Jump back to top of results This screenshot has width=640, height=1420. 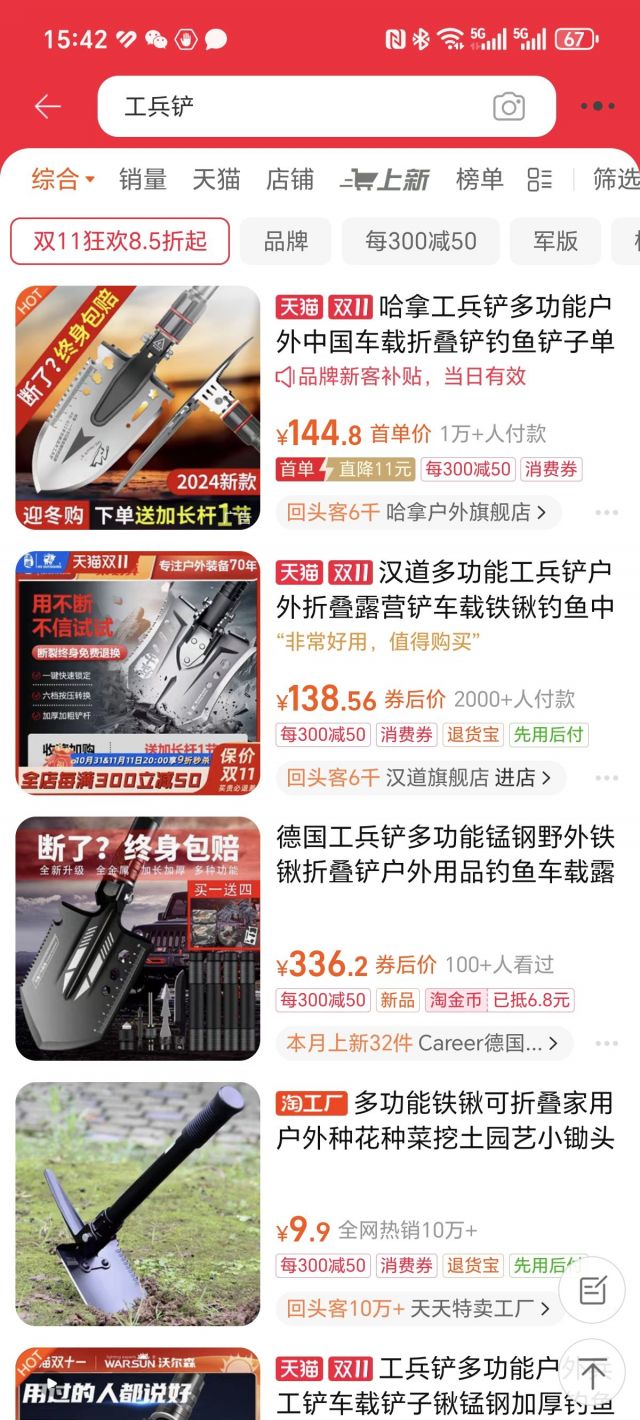click(x=591, y=1376)
